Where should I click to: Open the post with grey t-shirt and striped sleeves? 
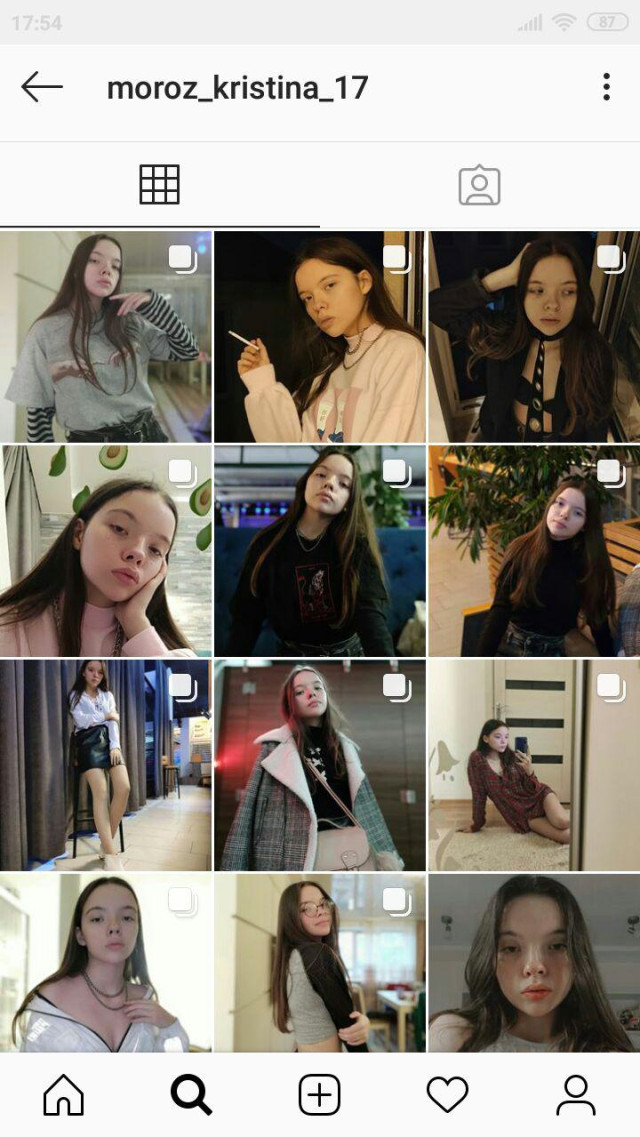pyautogui.click(x=106, y=337)
